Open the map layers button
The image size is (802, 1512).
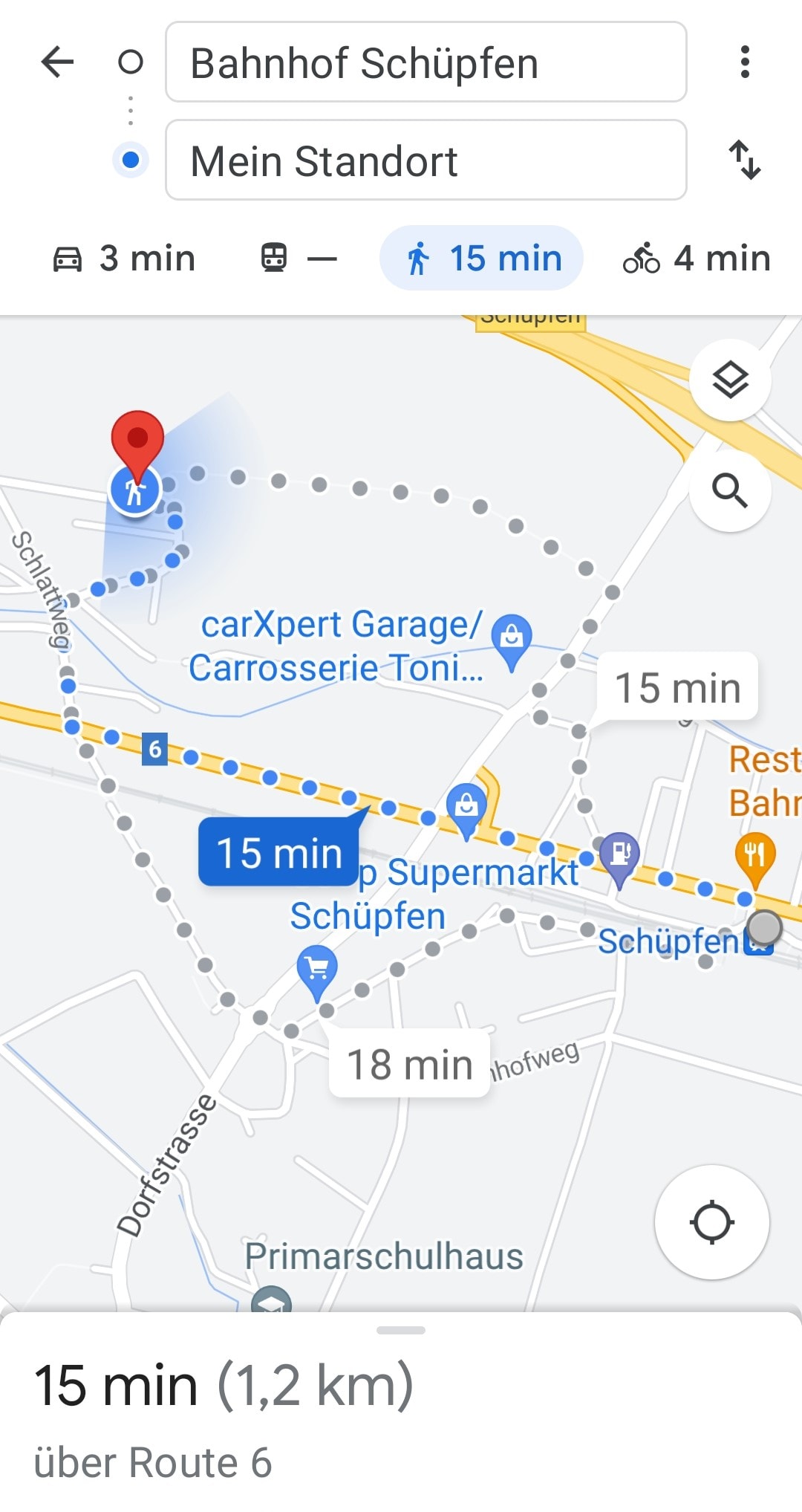tap(730, 380)
